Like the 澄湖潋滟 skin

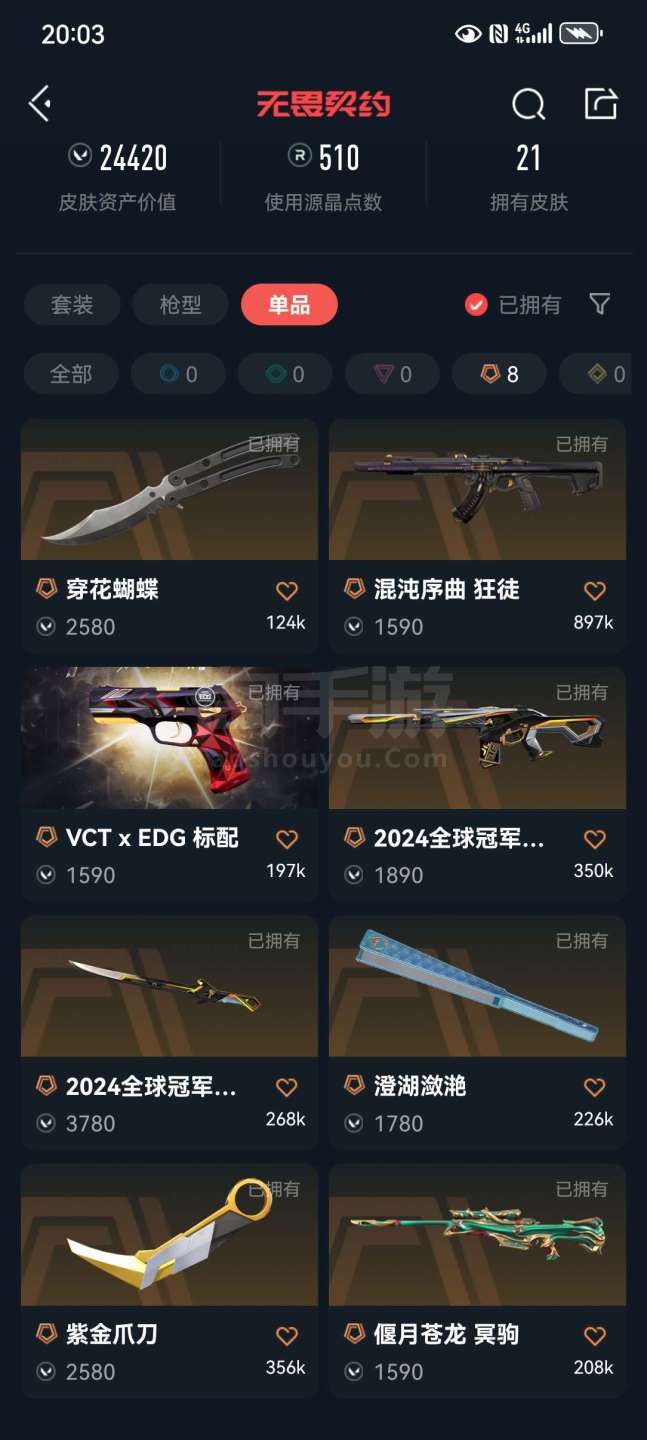[595, 1087]
